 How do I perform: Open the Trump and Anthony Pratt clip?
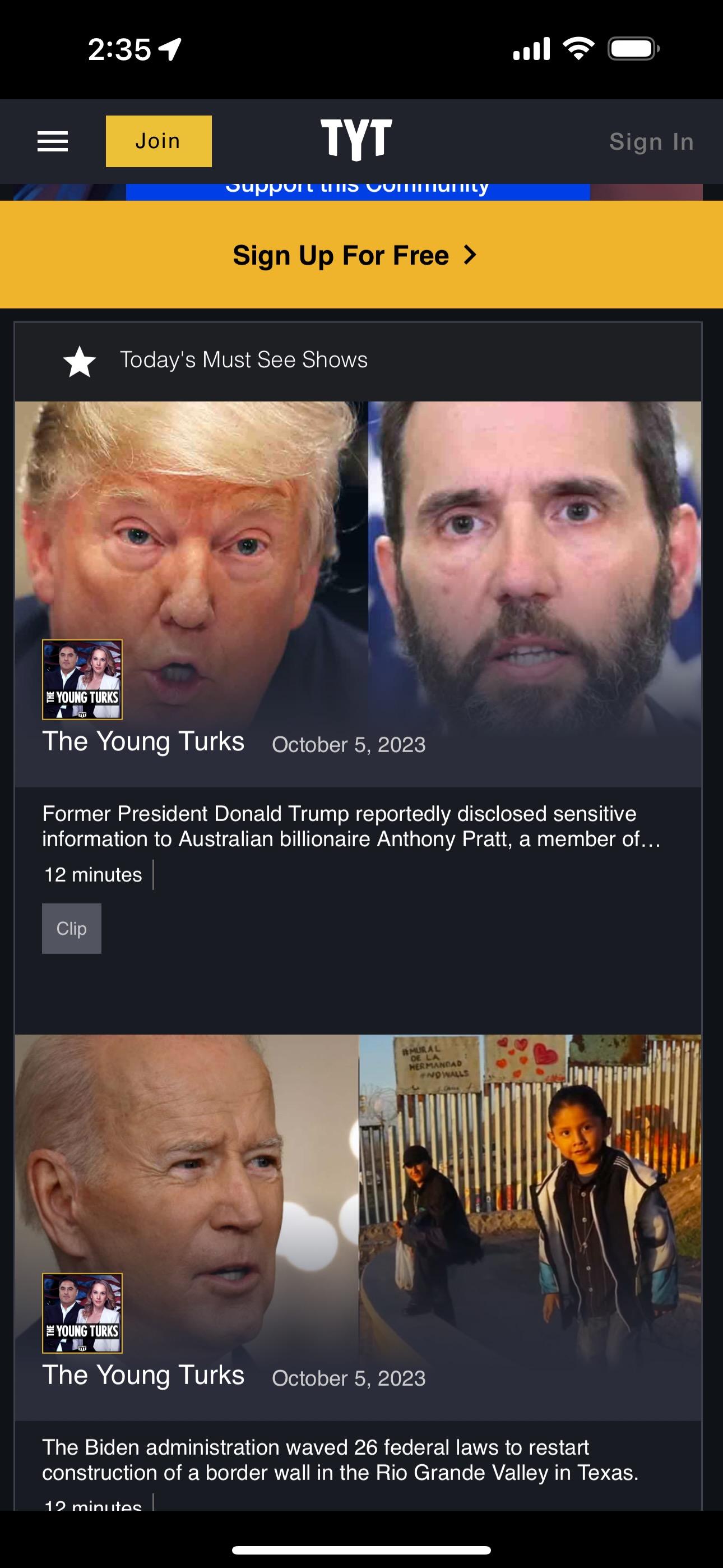point(358,593)
